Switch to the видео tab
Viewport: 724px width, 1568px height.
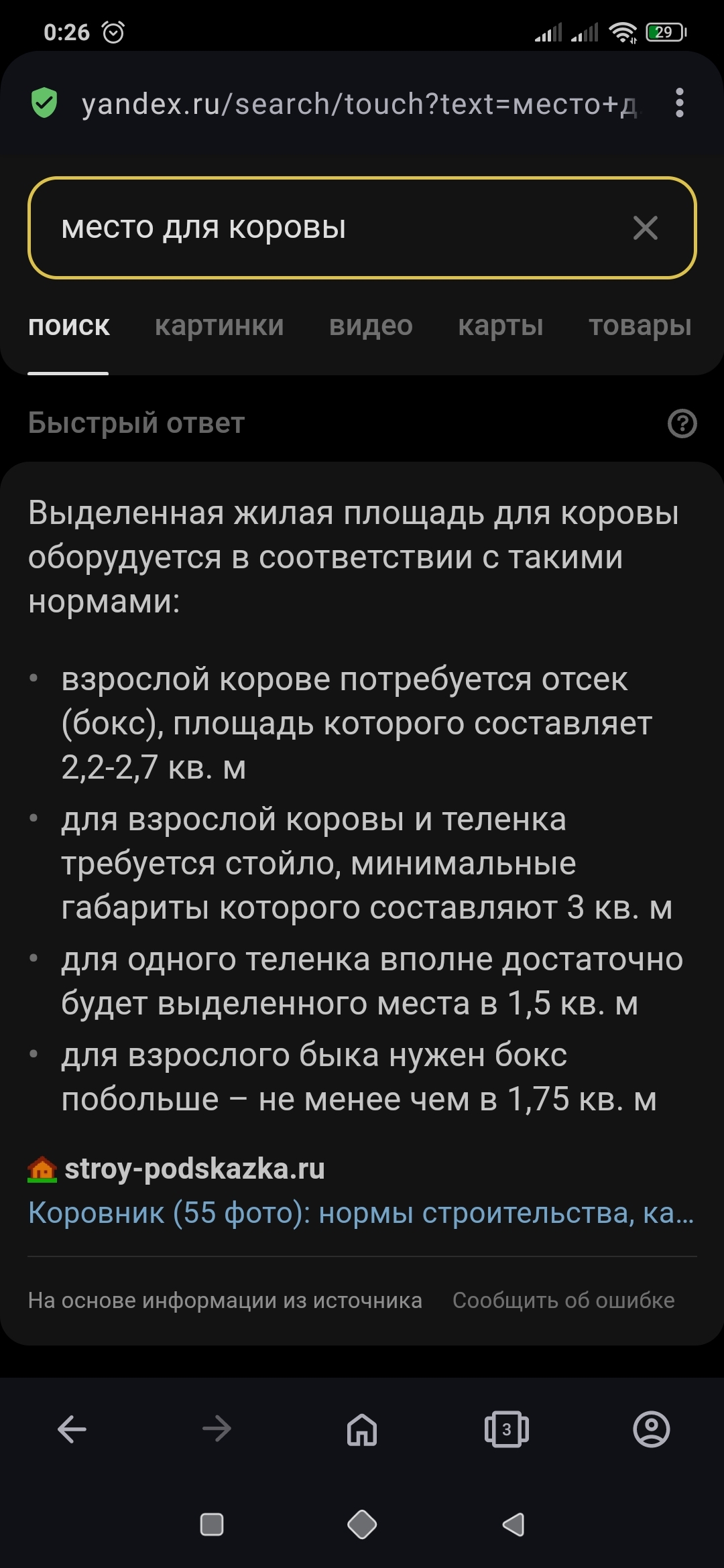pyautogui.click(x=371, y=326)
